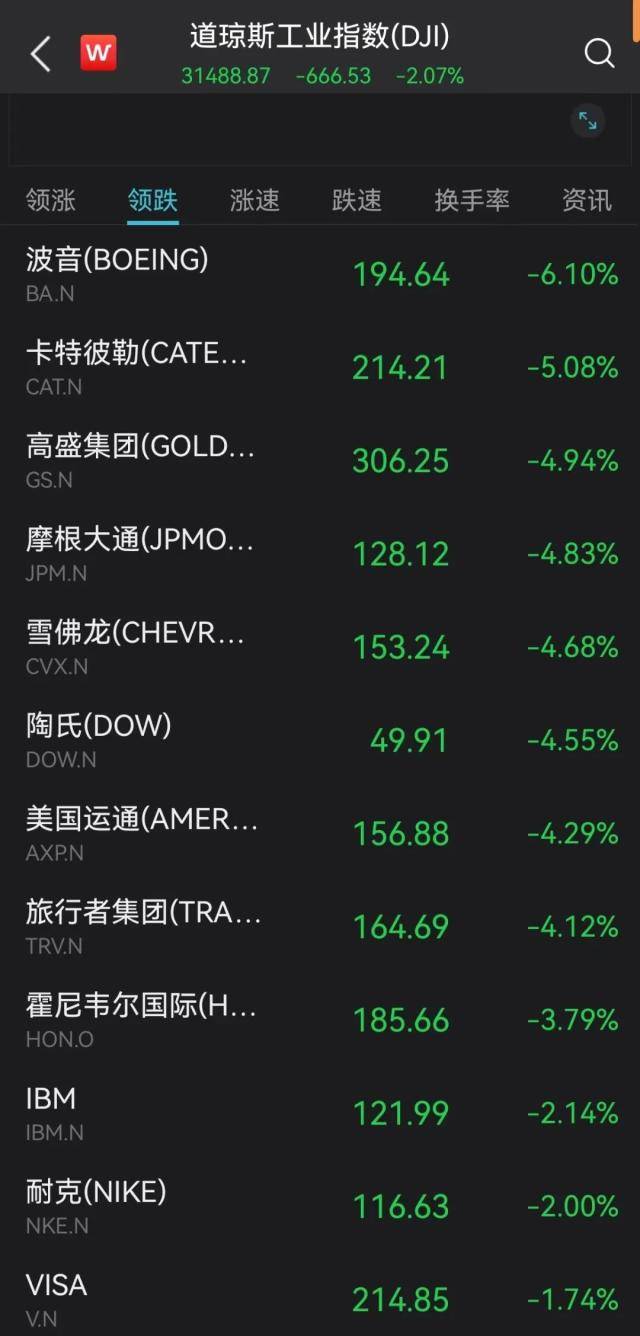
Task: Open the 摩根大通 JPM.N stock row
Action: point(320,554)
